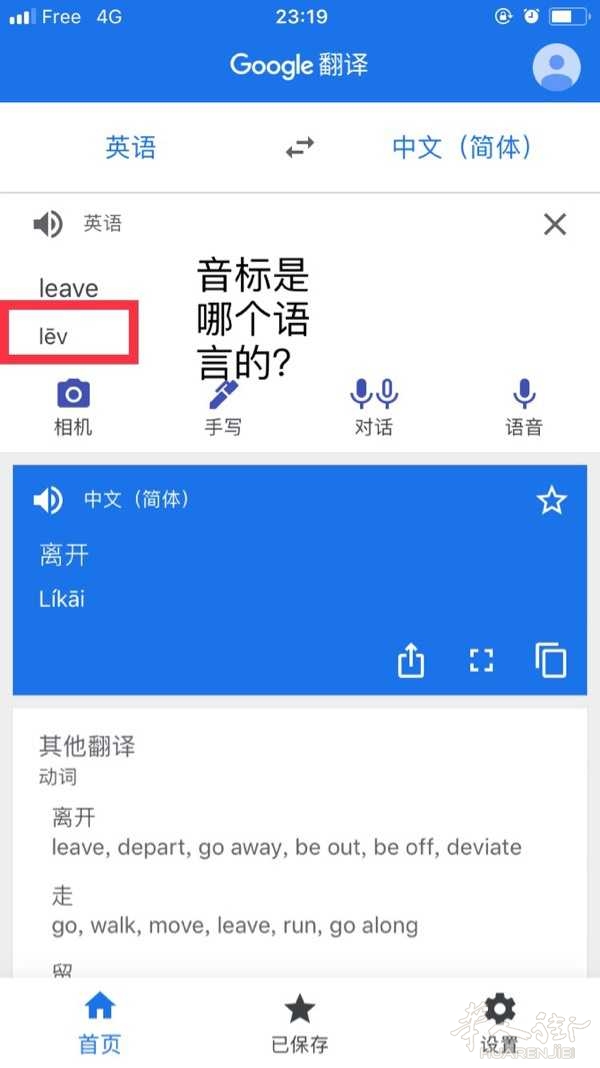Share the translation result

[x=411, y=661]
